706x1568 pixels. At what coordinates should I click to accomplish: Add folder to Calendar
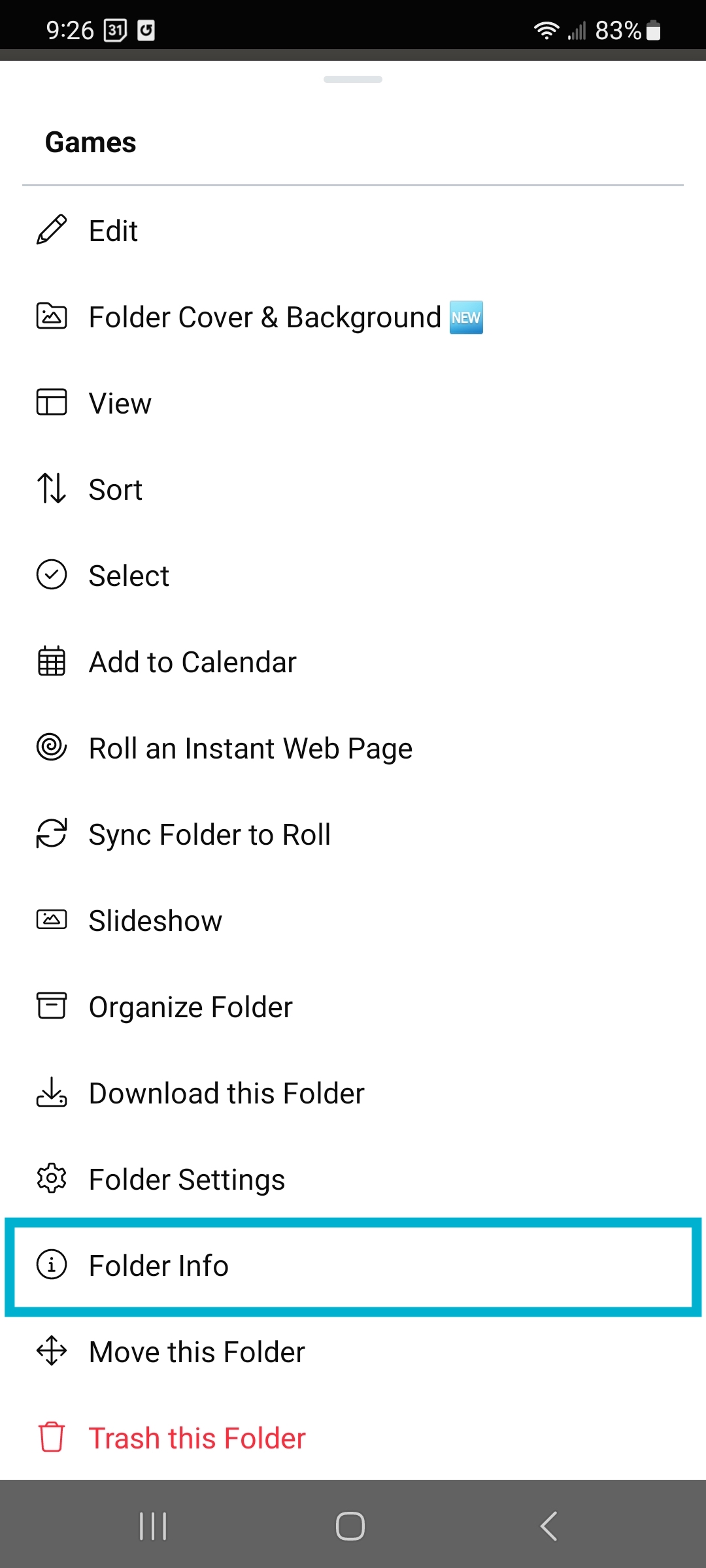(353, 662)
